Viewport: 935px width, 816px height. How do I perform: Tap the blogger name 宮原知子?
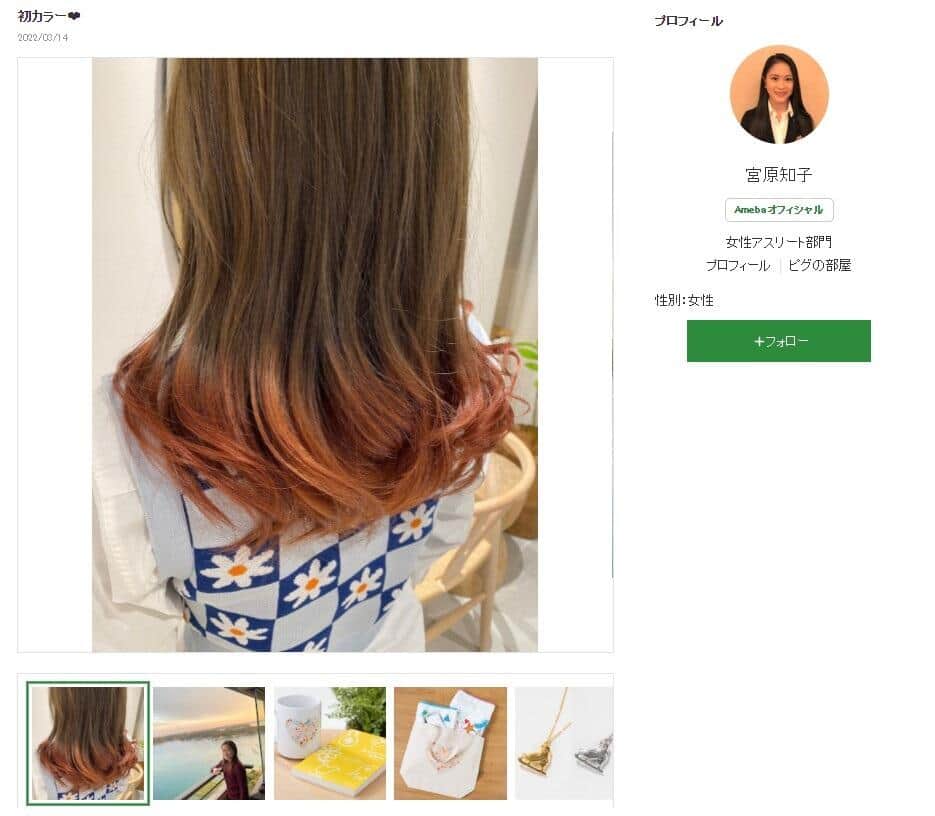coord(778,175)
